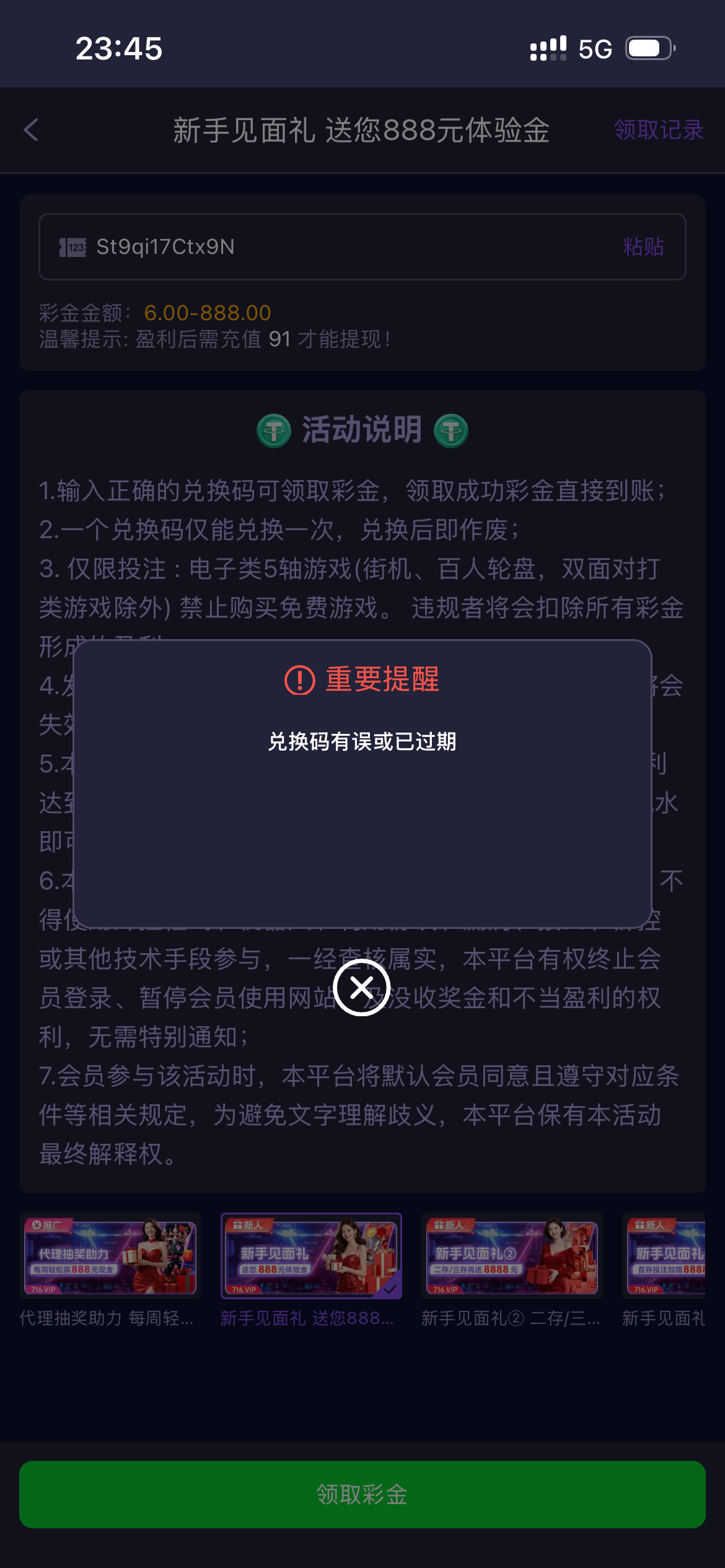Image resolution: width=725 pixels, height=1568 pixels.
Task: Go back using the top-left arrow
Action: [32, 130]
